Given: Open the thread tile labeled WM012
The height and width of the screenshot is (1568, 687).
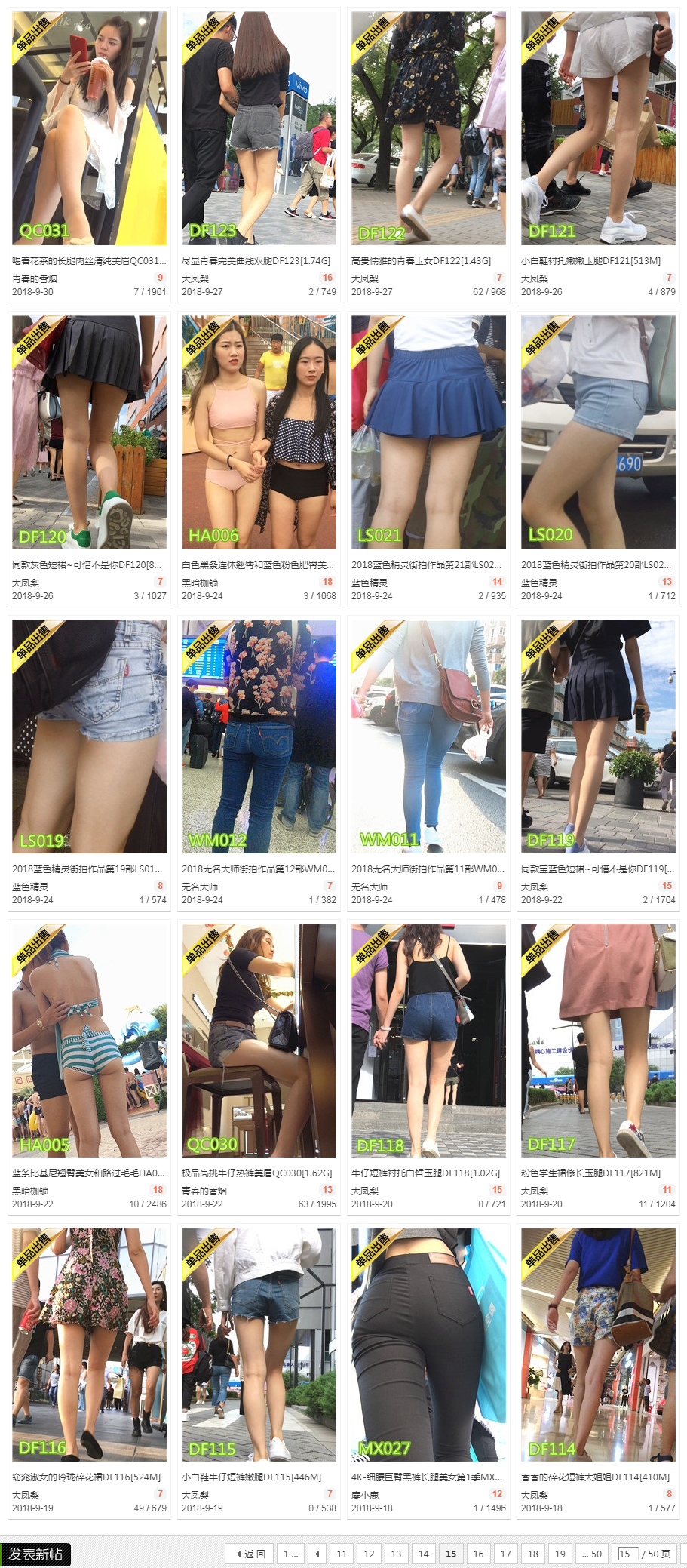Looking at the screenshot, I should [259, 736].
